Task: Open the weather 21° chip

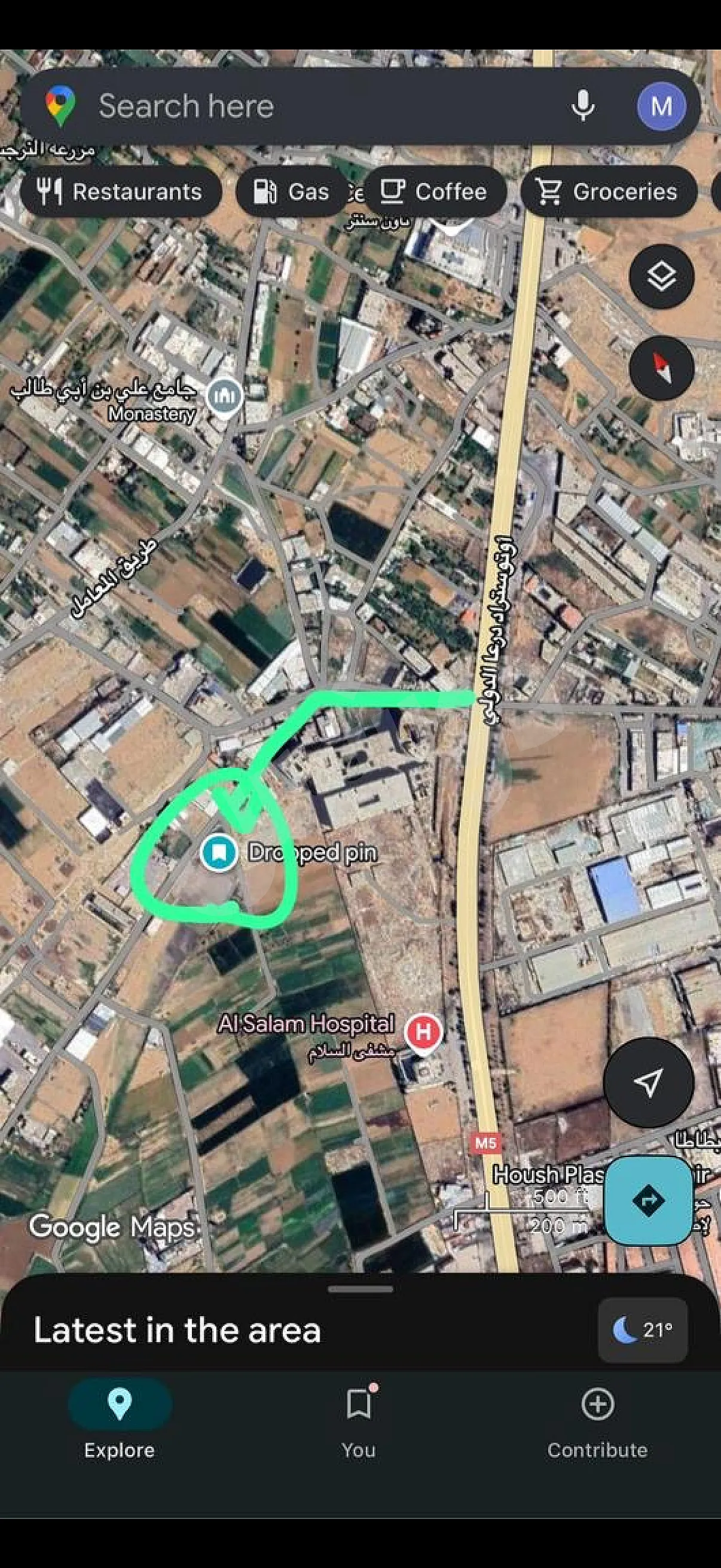Action: coord(643,1330)
